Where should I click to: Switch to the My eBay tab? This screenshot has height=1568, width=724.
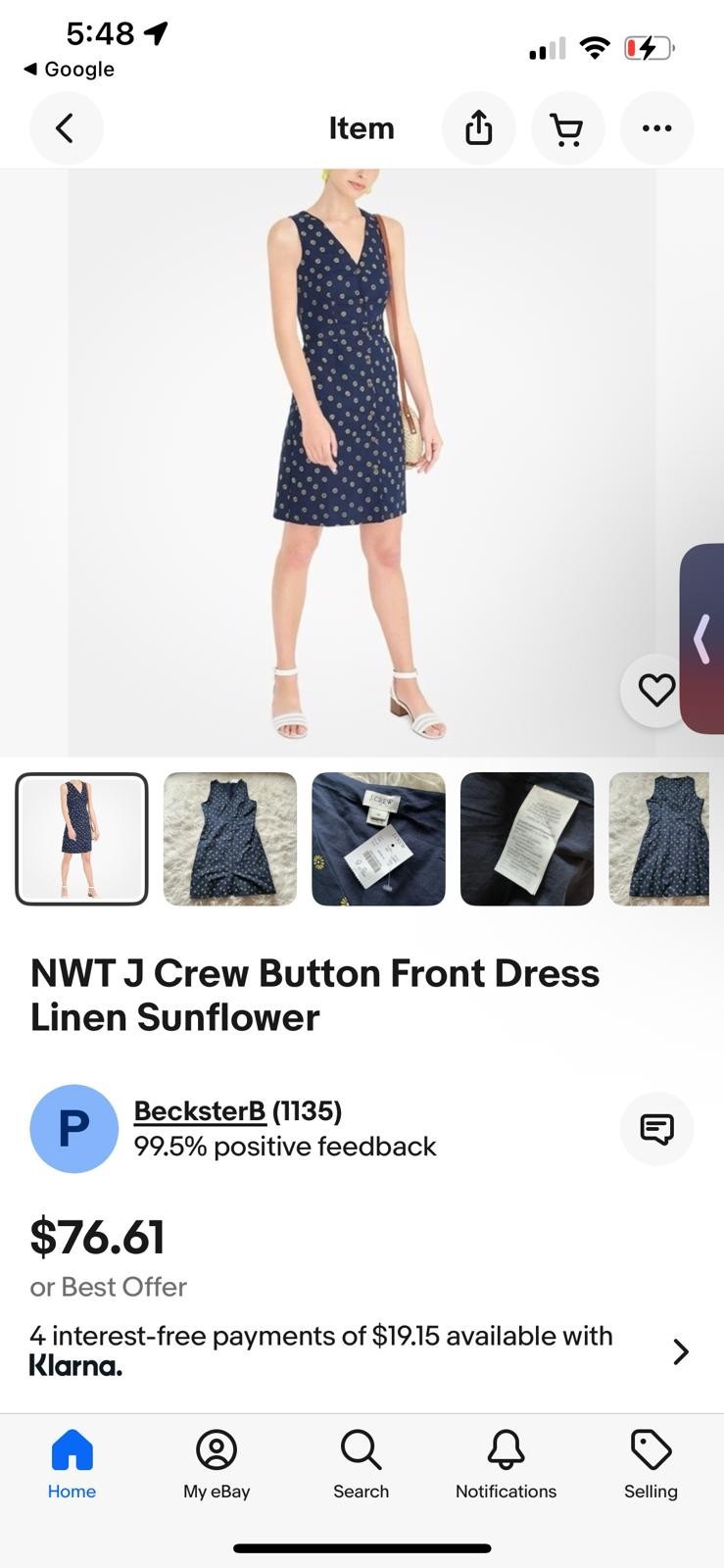[217, 1464]
